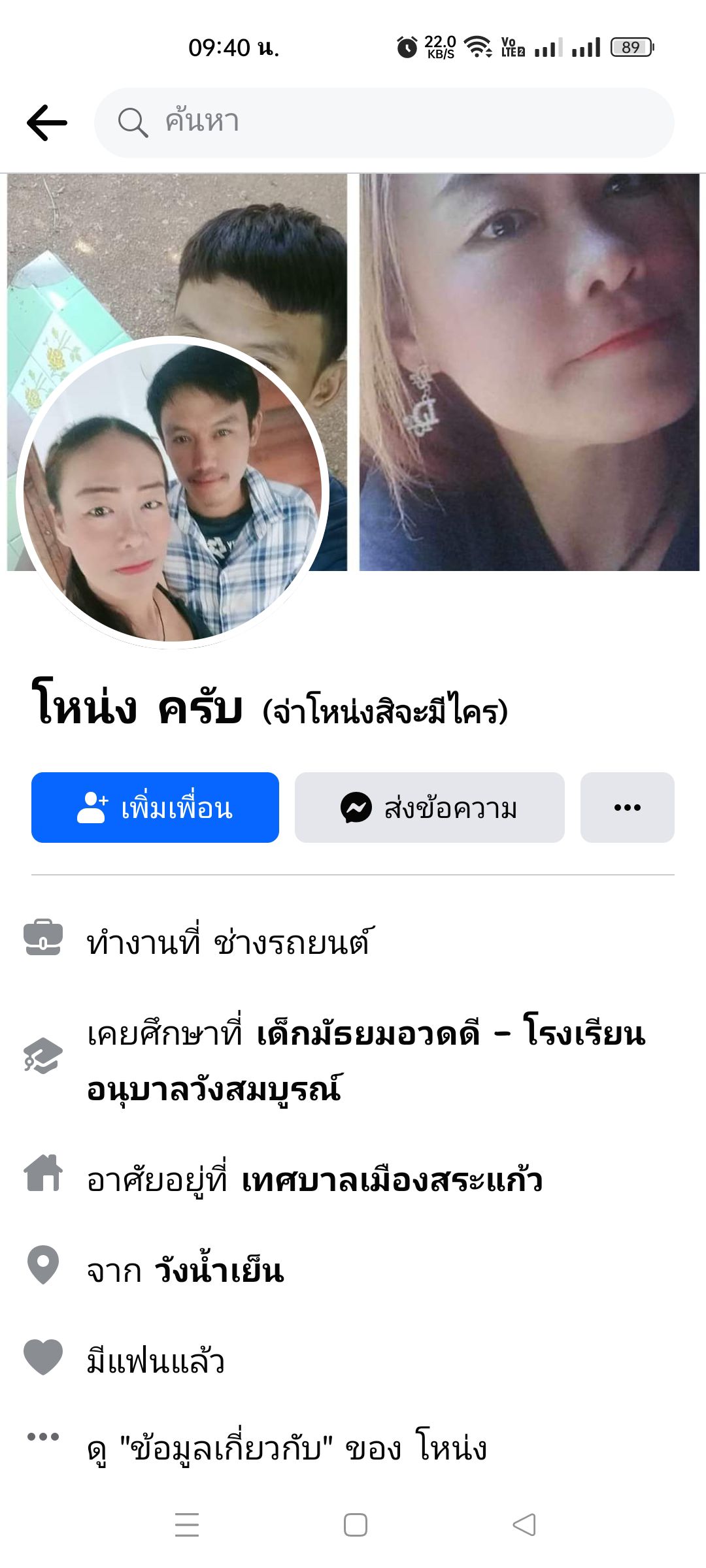Send a message via ส่งข้อความ
Screen dimensions: 706x1568
click(429, 808)
